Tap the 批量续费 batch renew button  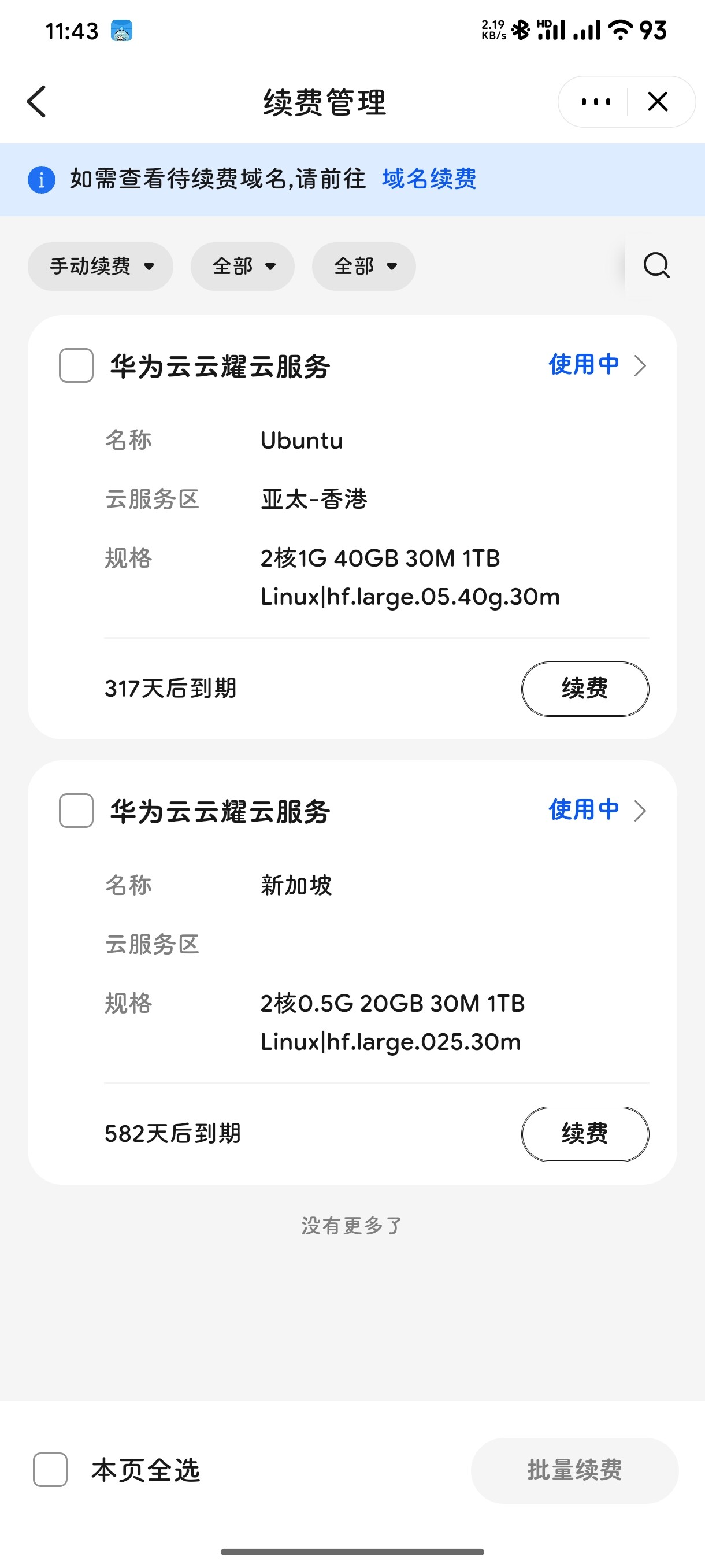[574, 1470]
